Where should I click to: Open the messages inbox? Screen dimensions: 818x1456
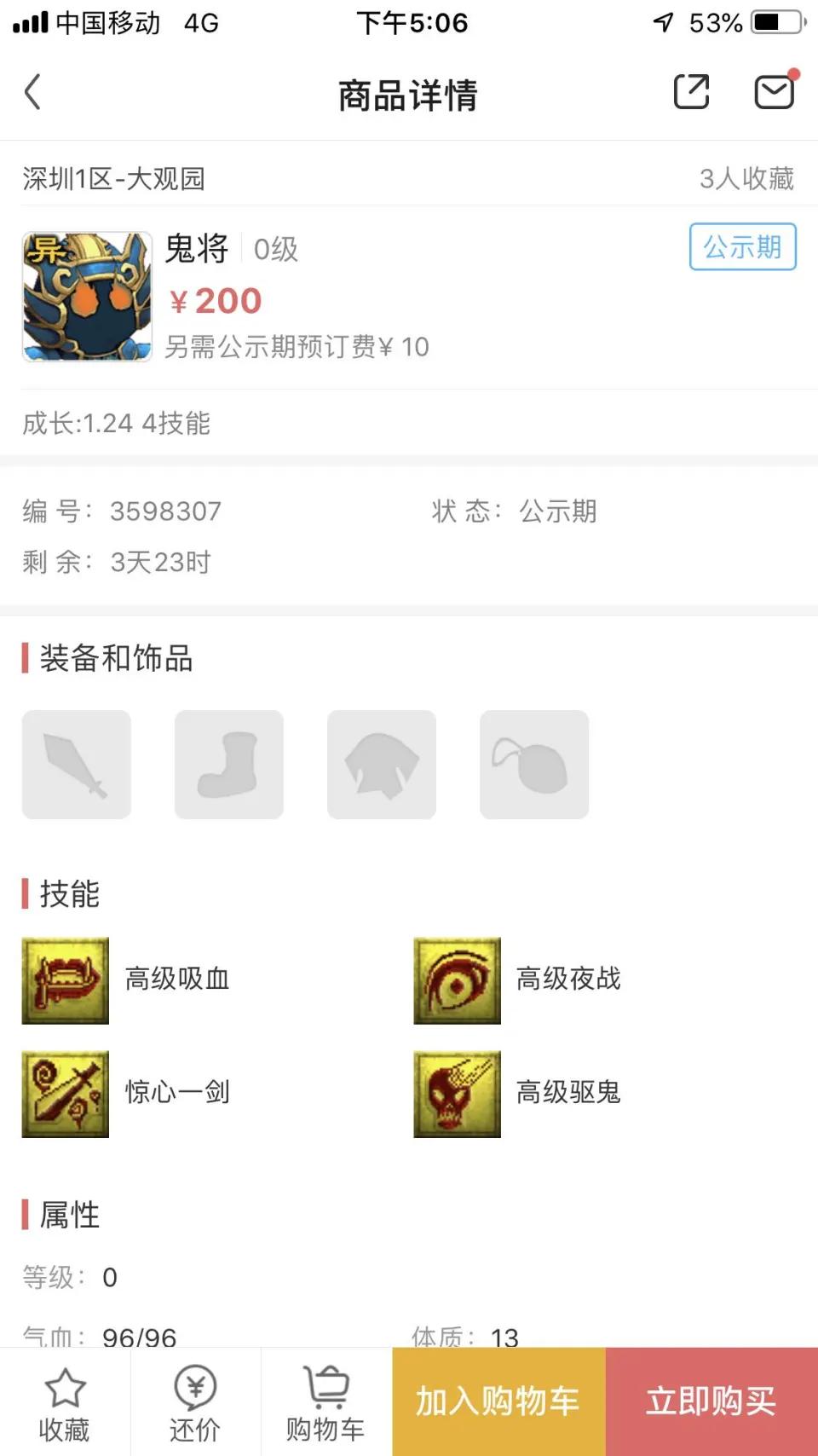[x=774, y=92]
